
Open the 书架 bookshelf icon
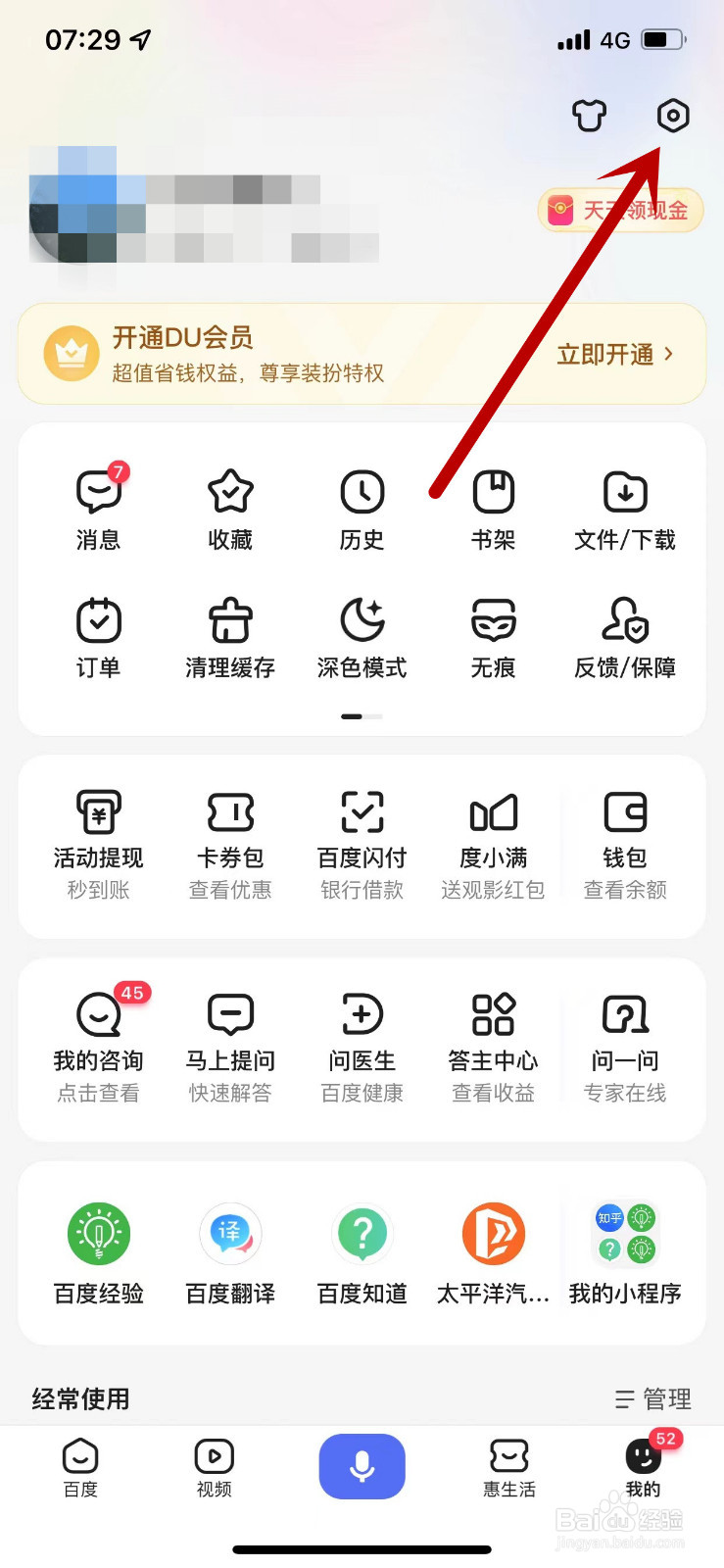coord(493,505)
